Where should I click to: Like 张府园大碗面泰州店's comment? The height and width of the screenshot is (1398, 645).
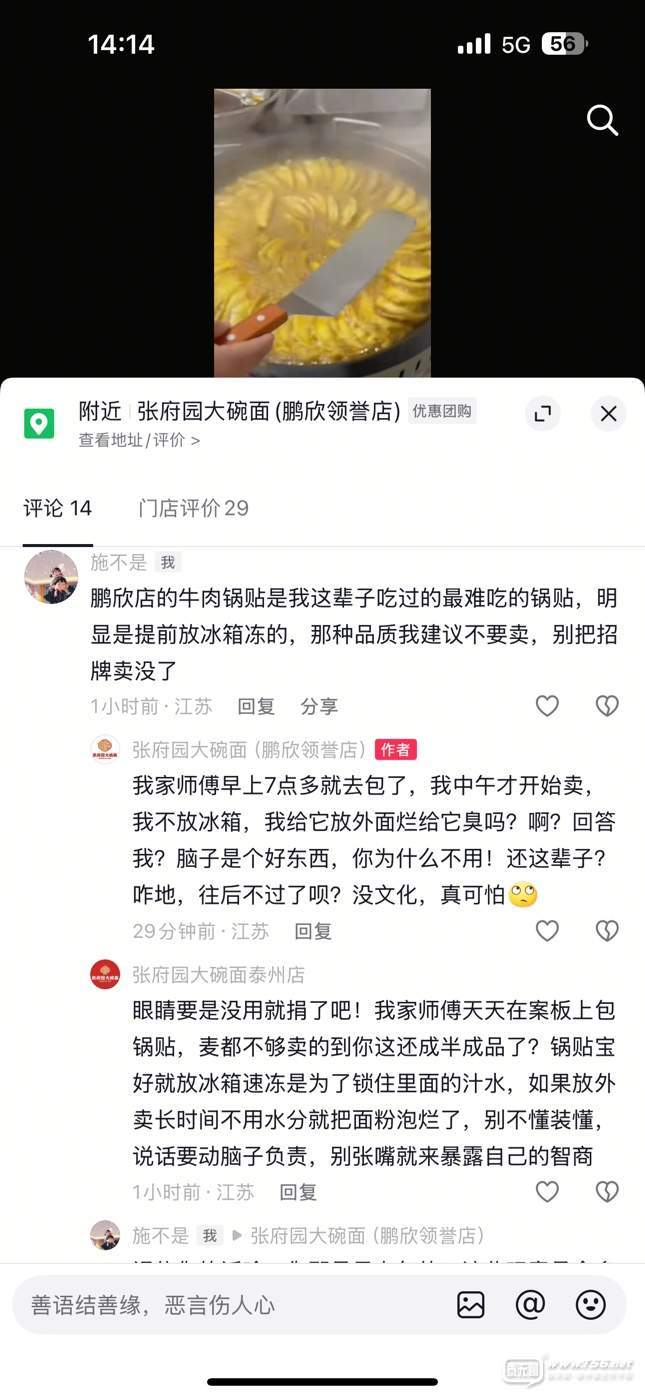(547, 1192)
